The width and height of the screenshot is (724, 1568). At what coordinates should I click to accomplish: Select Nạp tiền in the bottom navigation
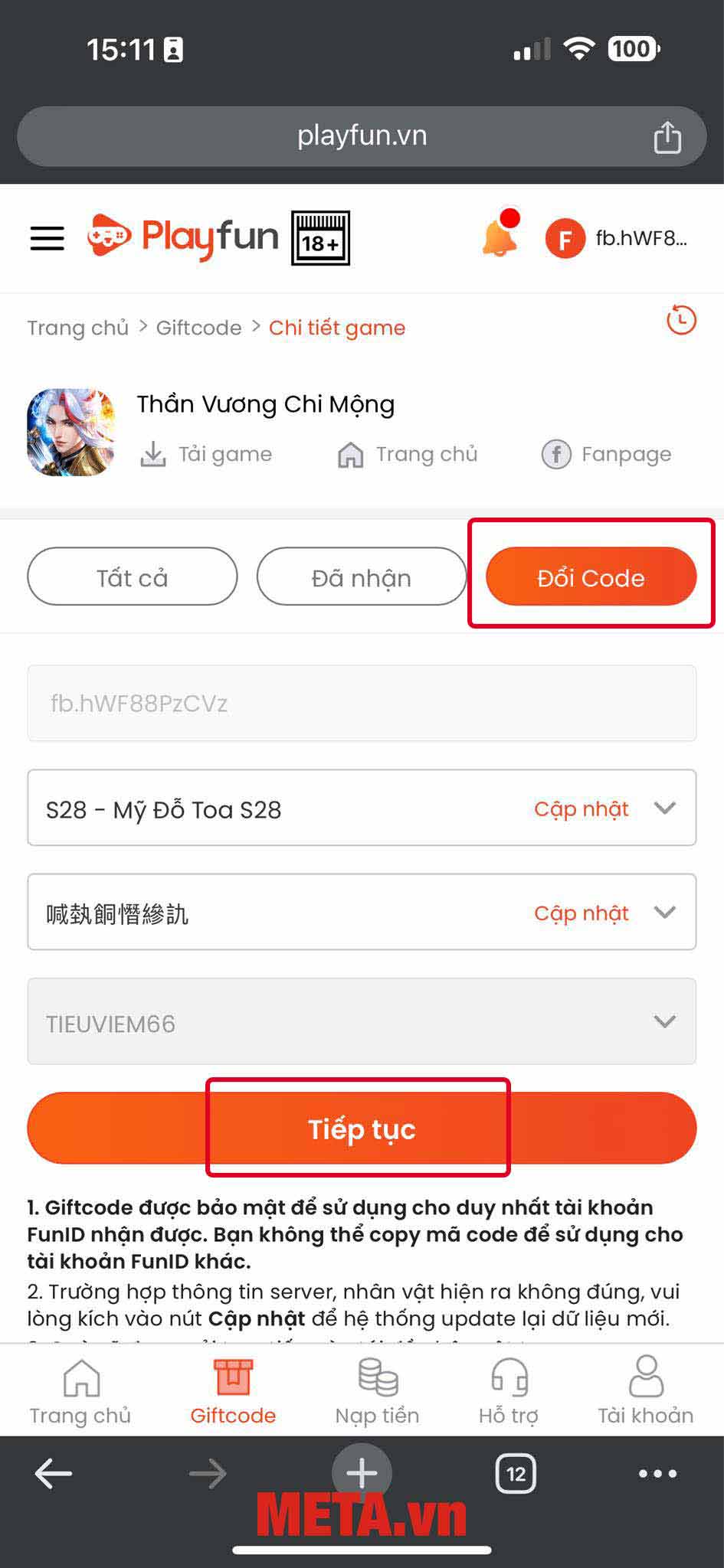click(x=375, y=1390)
